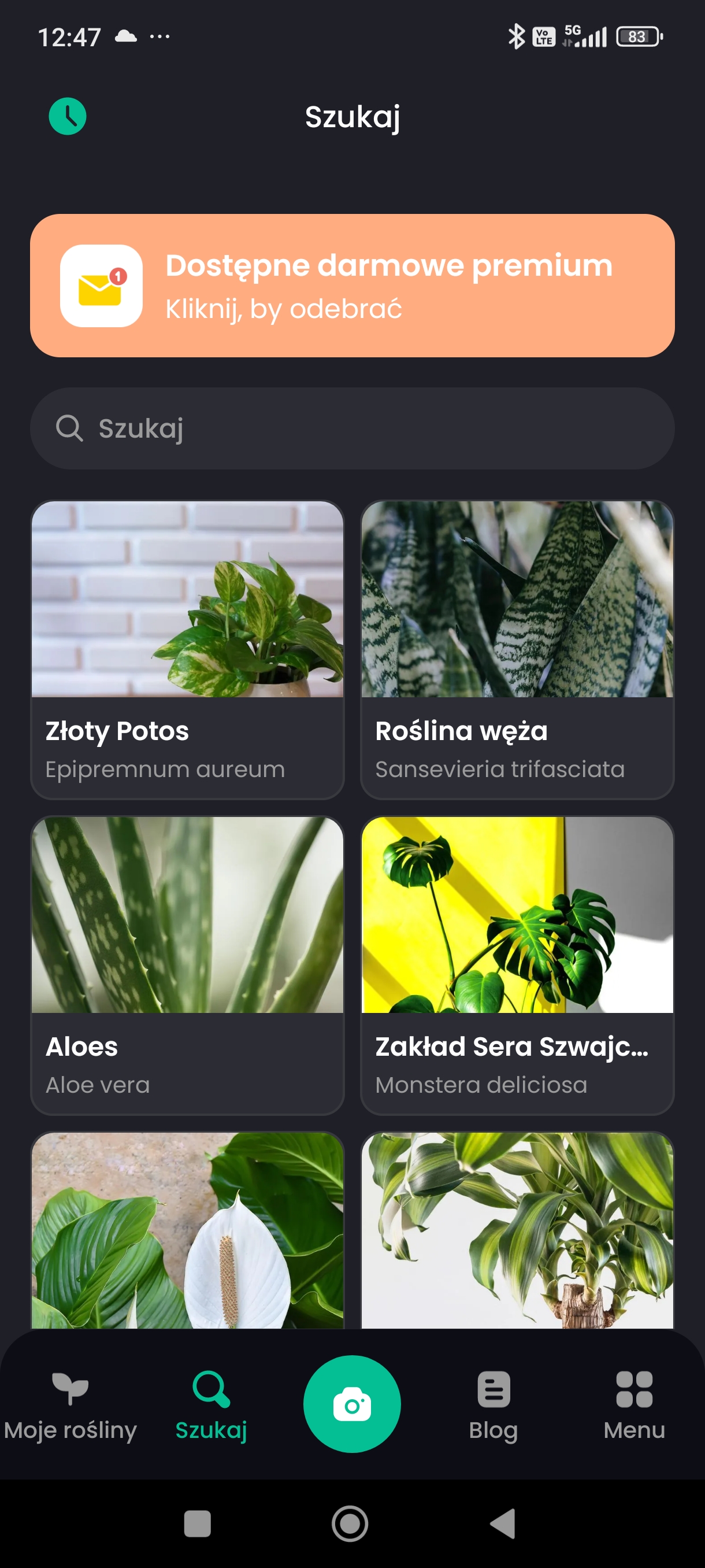Open the dracaena plant card

pos(517,1230)
